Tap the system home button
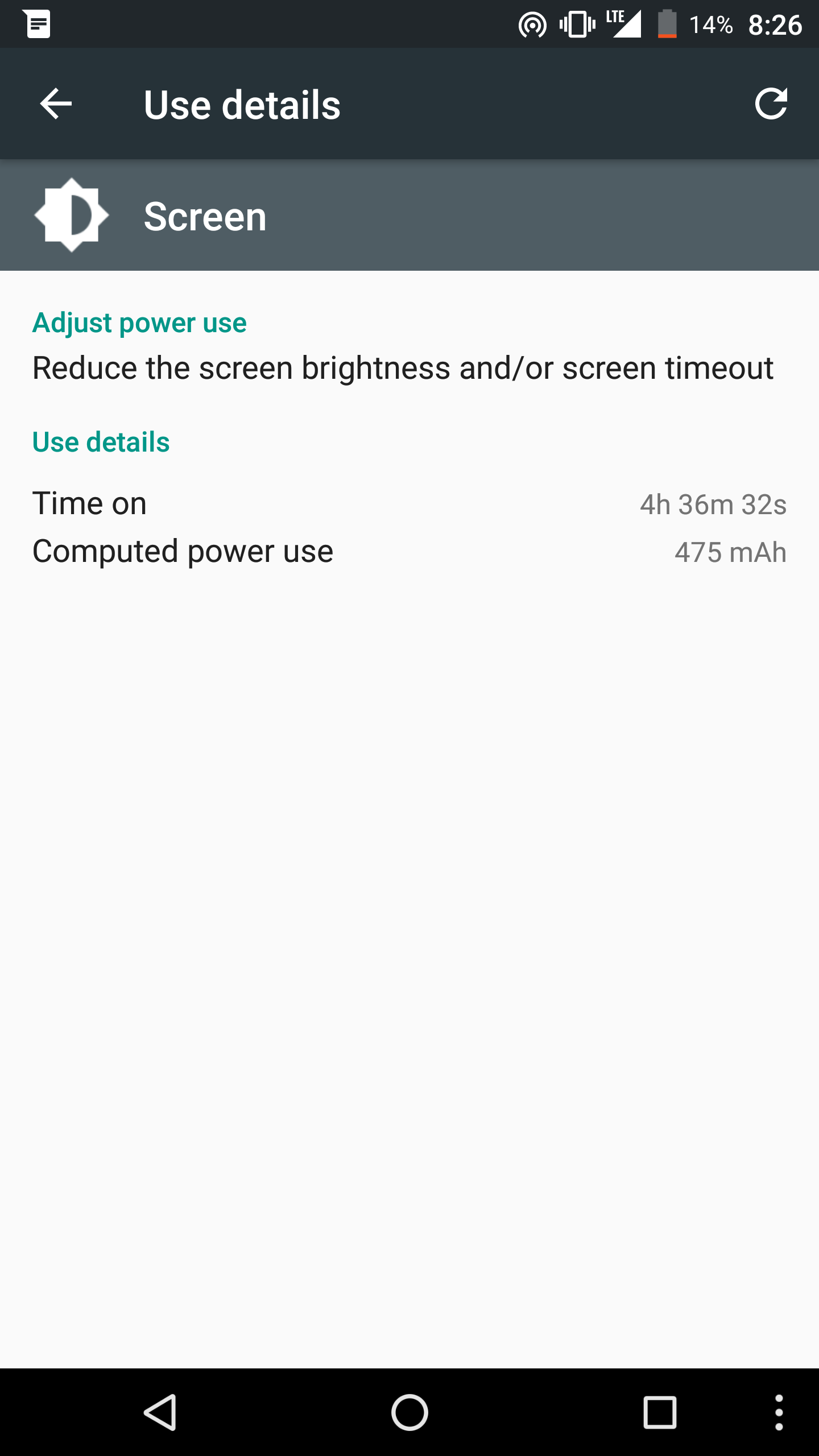Viewport: 819px width, 1456px height. tap(409, 1412)
